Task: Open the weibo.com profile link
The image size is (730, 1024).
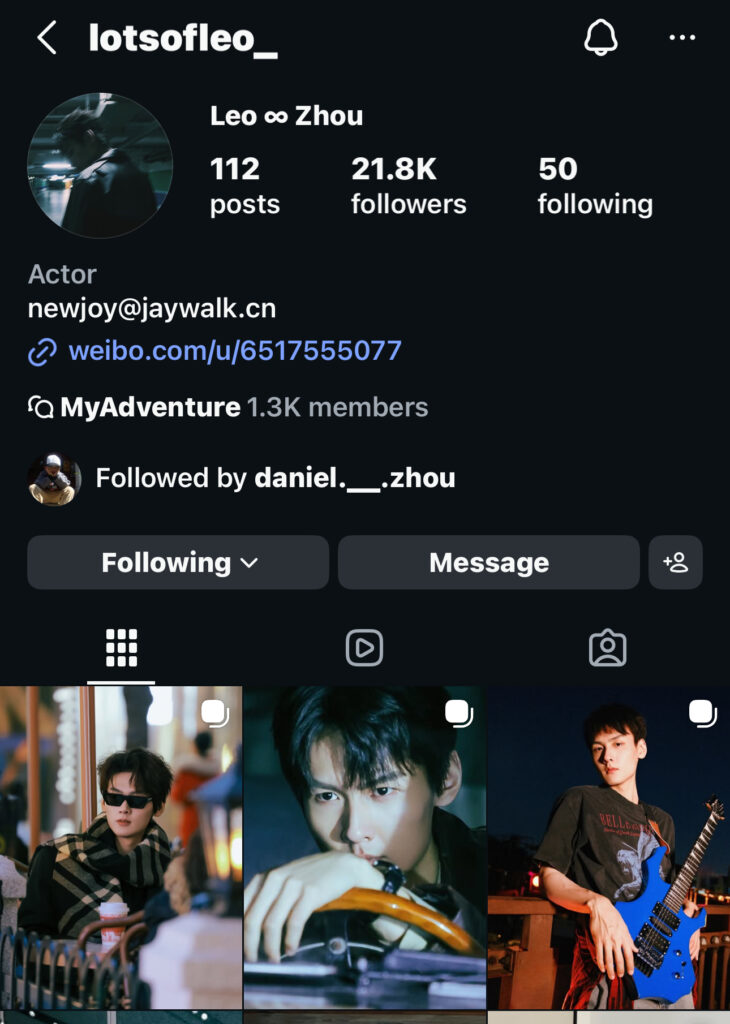Action: (x=234, y=351)
